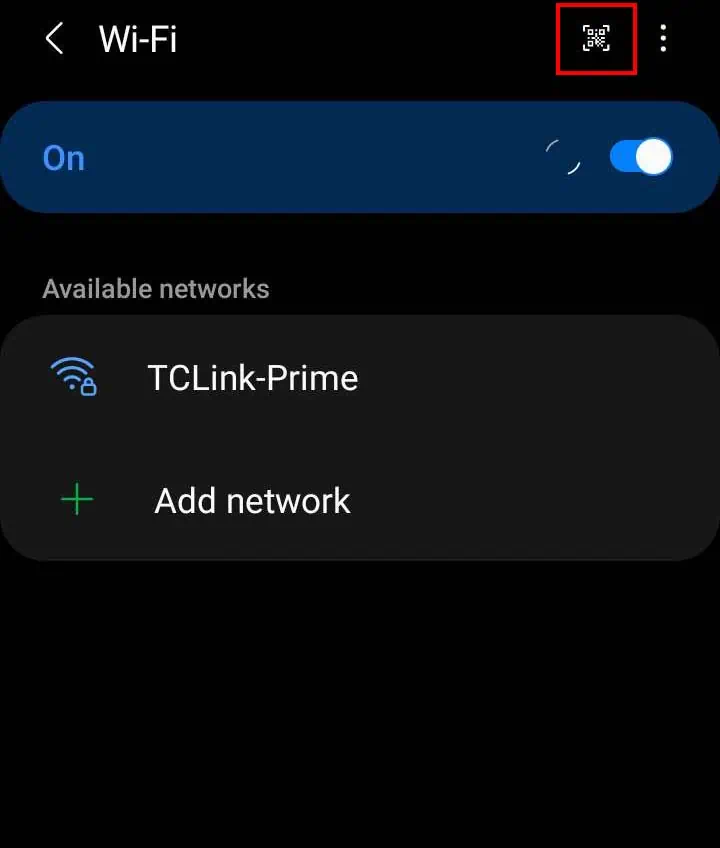Tap the On label next to the Wi-Fi switch
720x848 pixels.
tap(63, 157)
